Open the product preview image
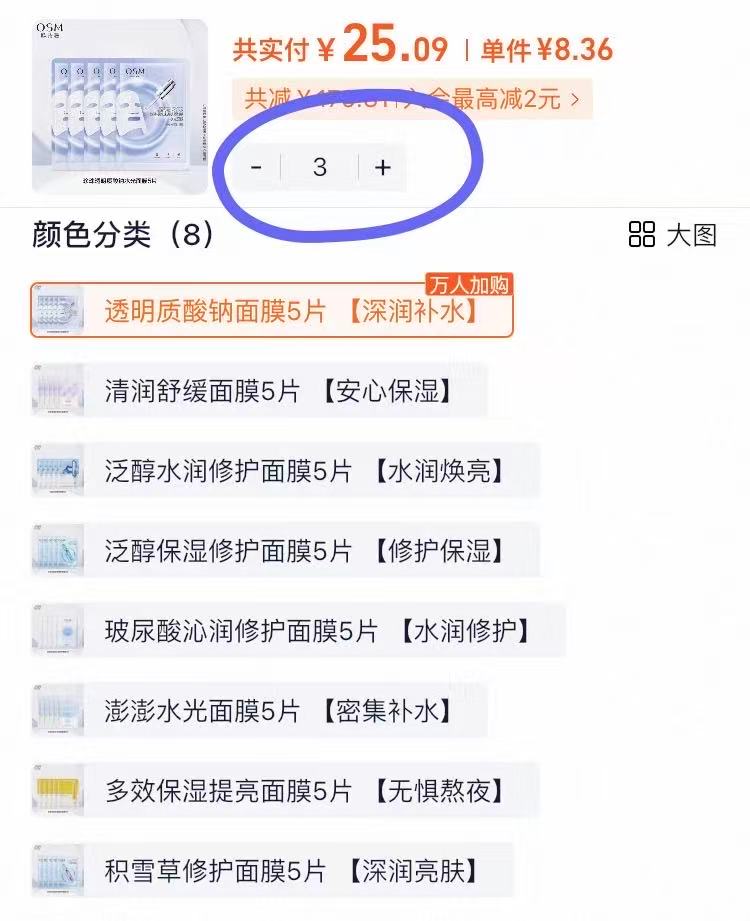 (119, 106)
